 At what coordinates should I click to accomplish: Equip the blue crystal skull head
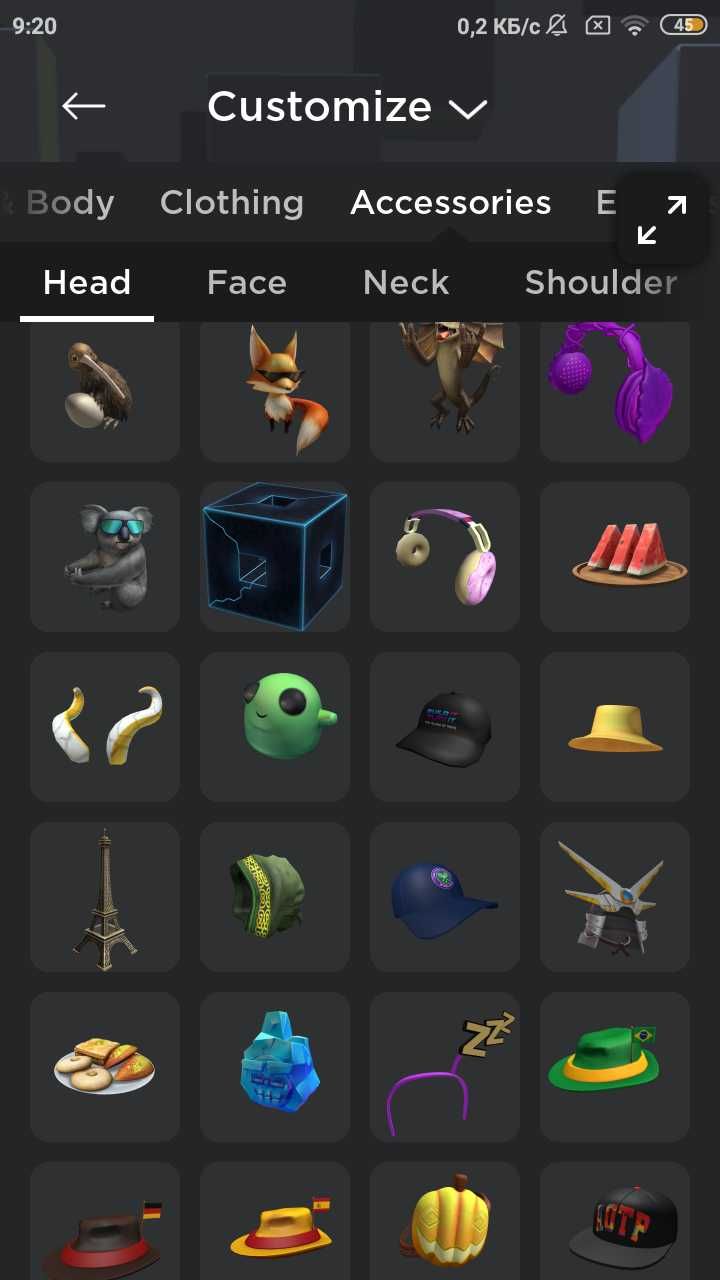tap(275, 1067)
